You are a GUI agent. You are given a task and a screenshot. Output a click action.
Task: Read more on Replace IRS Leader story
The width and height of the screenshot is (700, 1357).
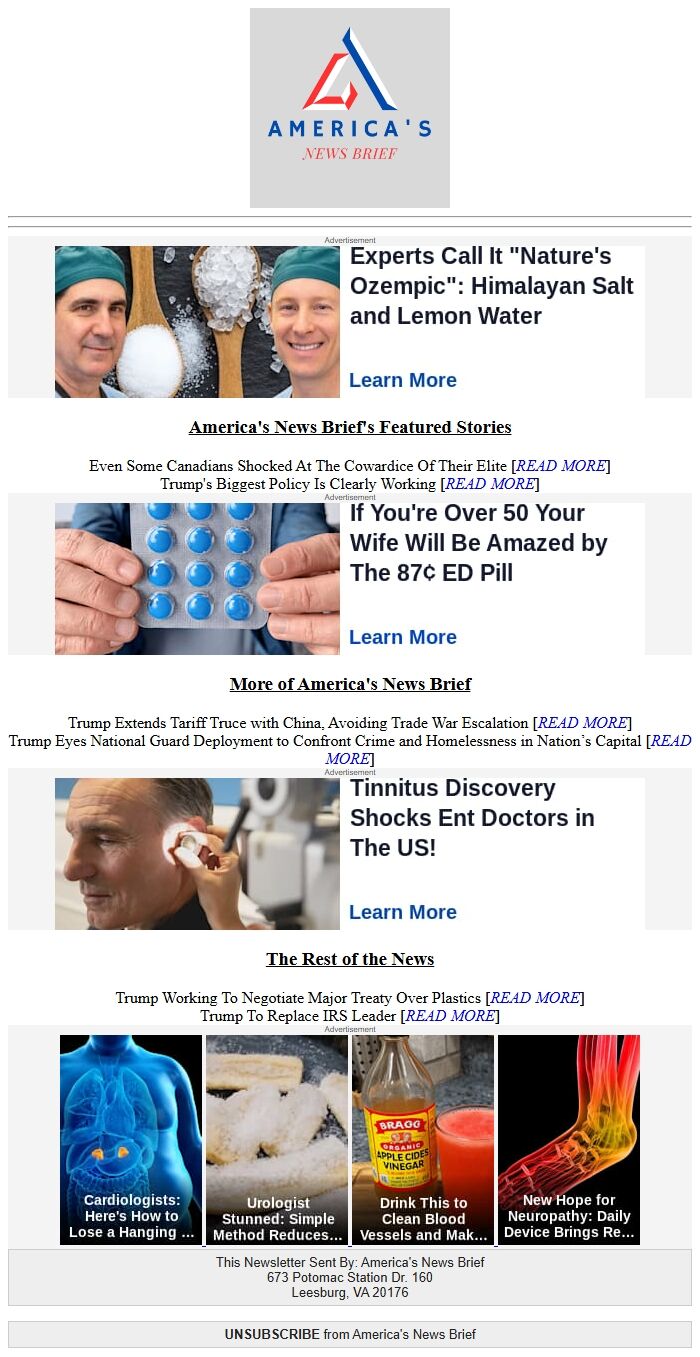(449, 1016)
